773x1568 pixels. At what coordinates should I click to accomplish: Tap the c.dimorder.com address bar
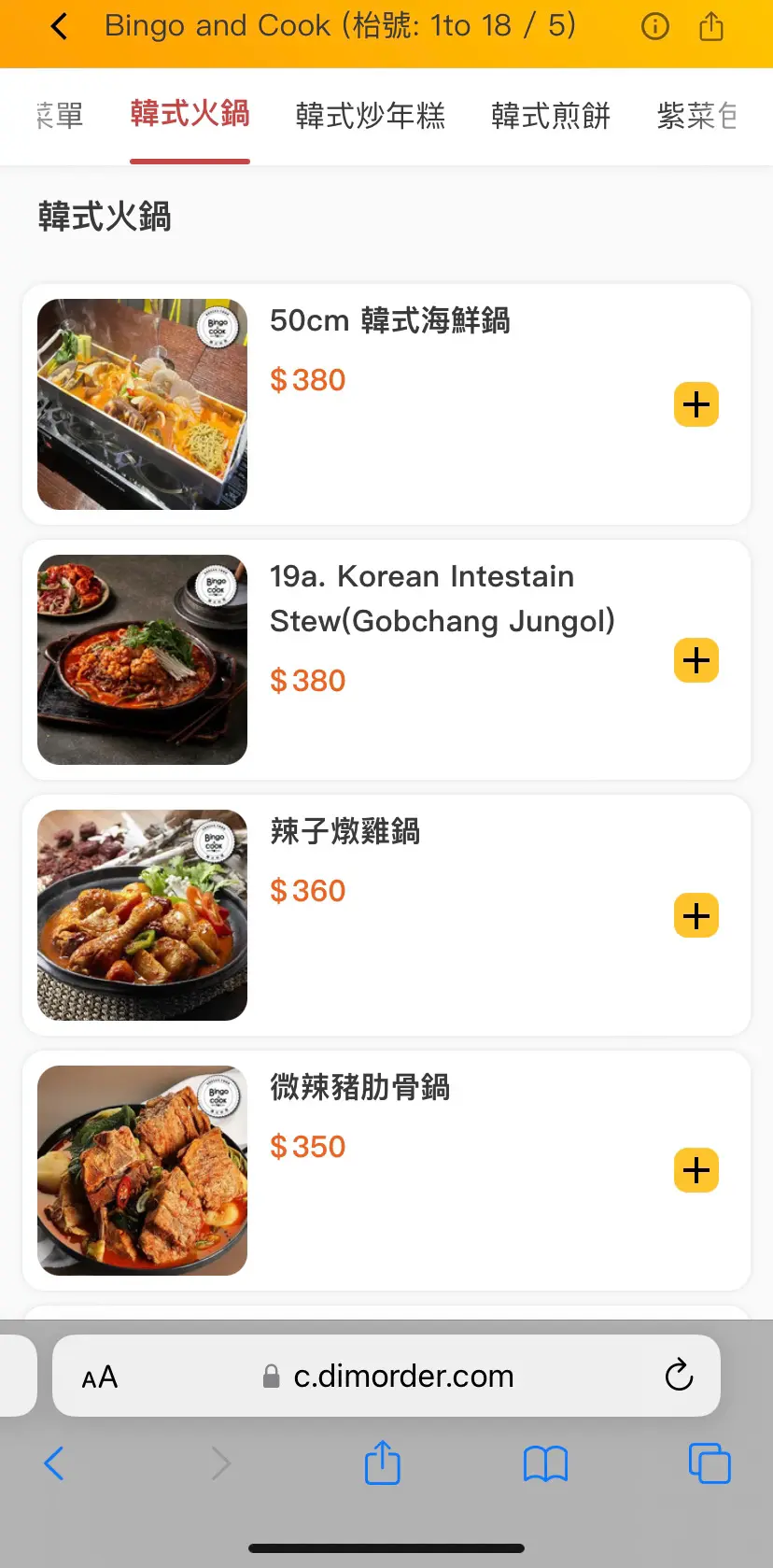(x=403, y=1377)
